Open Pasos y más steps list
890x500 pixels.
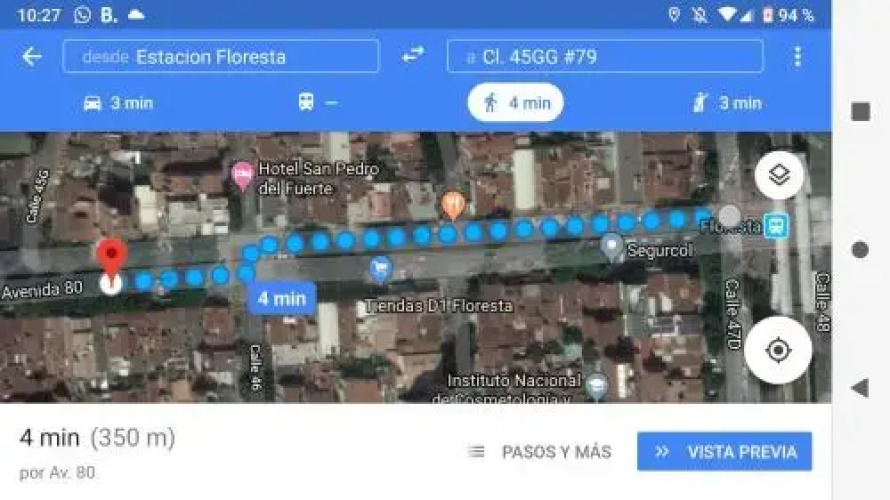coord(540,452)
